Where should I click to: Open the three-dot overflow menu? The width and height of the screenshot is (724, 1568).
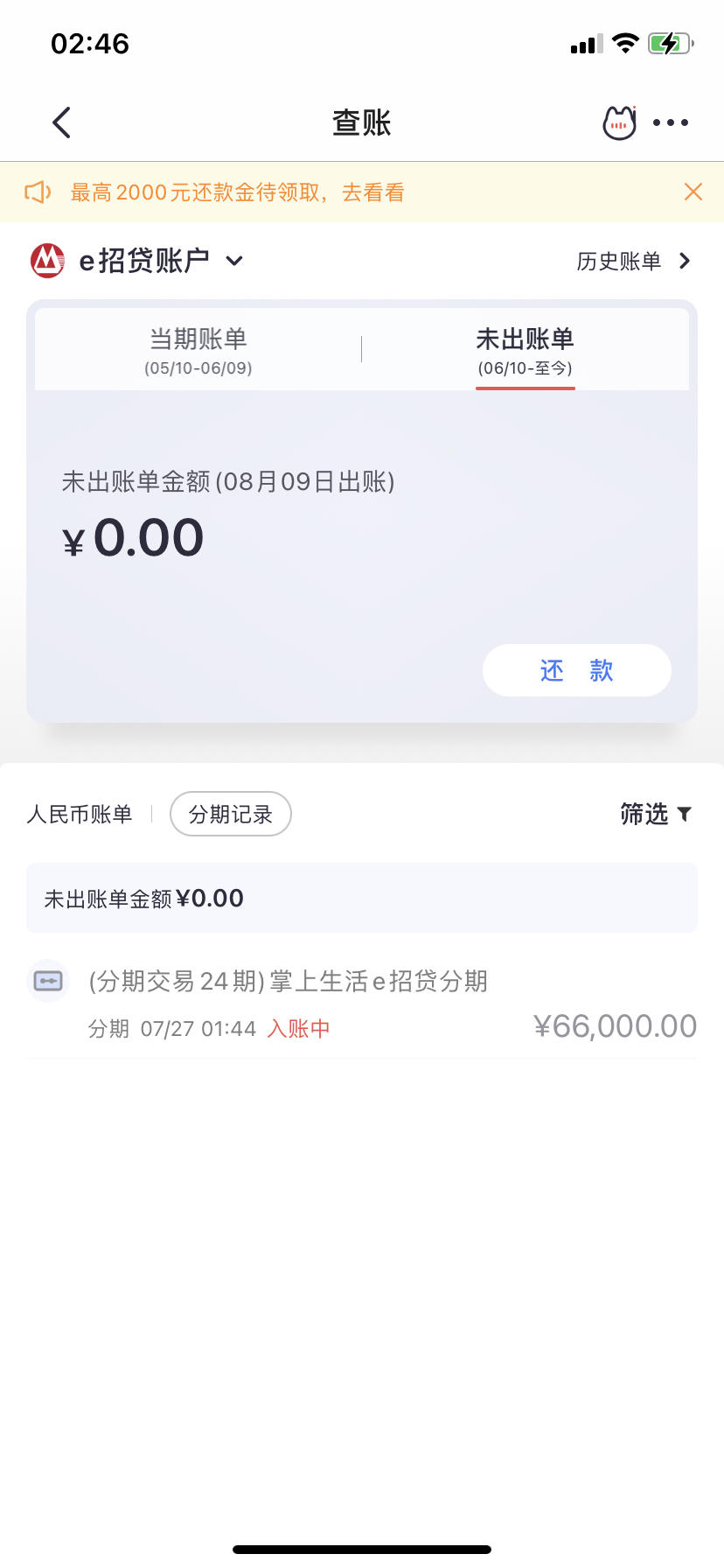click(x=671, y=122)
